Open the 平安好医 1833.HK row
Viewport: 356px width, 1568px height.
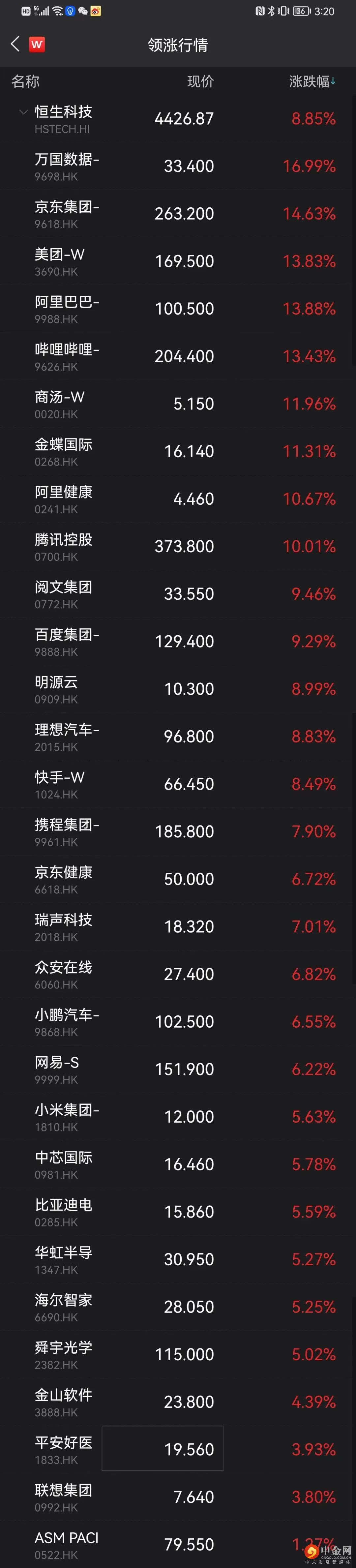point(63,1448)
